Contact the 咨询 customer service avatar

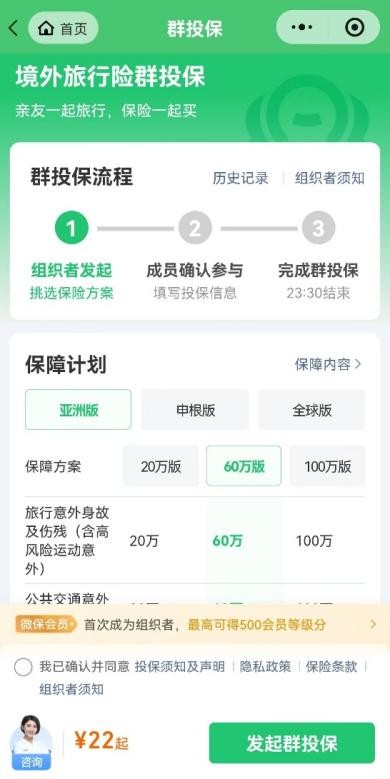tap(31, 743)
